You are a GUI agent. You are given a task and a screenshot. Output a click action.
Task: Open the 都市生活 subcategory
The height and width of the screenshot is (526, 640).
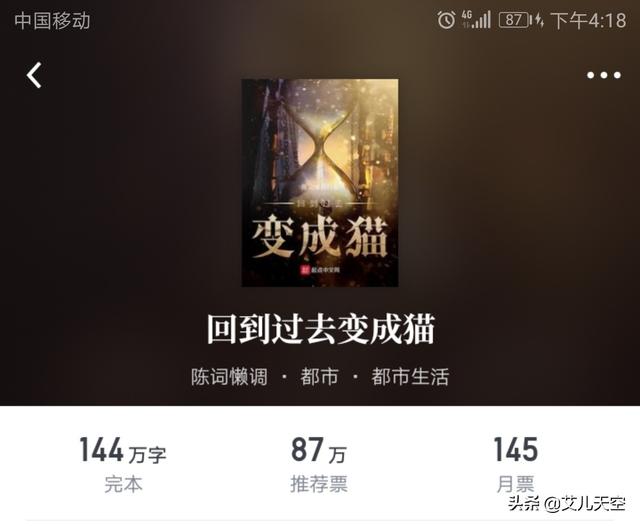coord(410,377)
